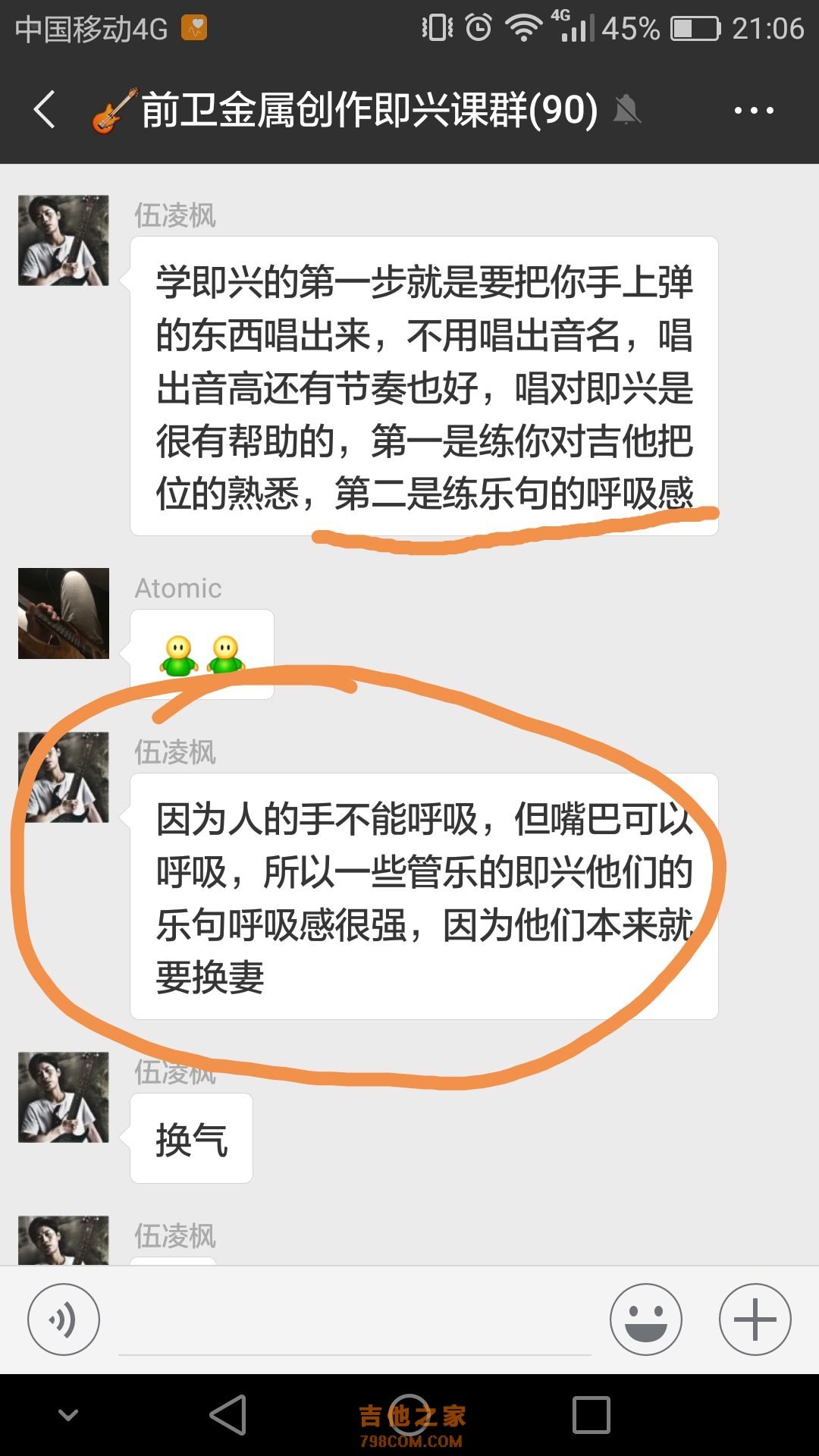This screenshot has height=1456, width=819.
Task: Open Atomic's profile avatar
Action: pyautogui.click(x=64, y=613)
